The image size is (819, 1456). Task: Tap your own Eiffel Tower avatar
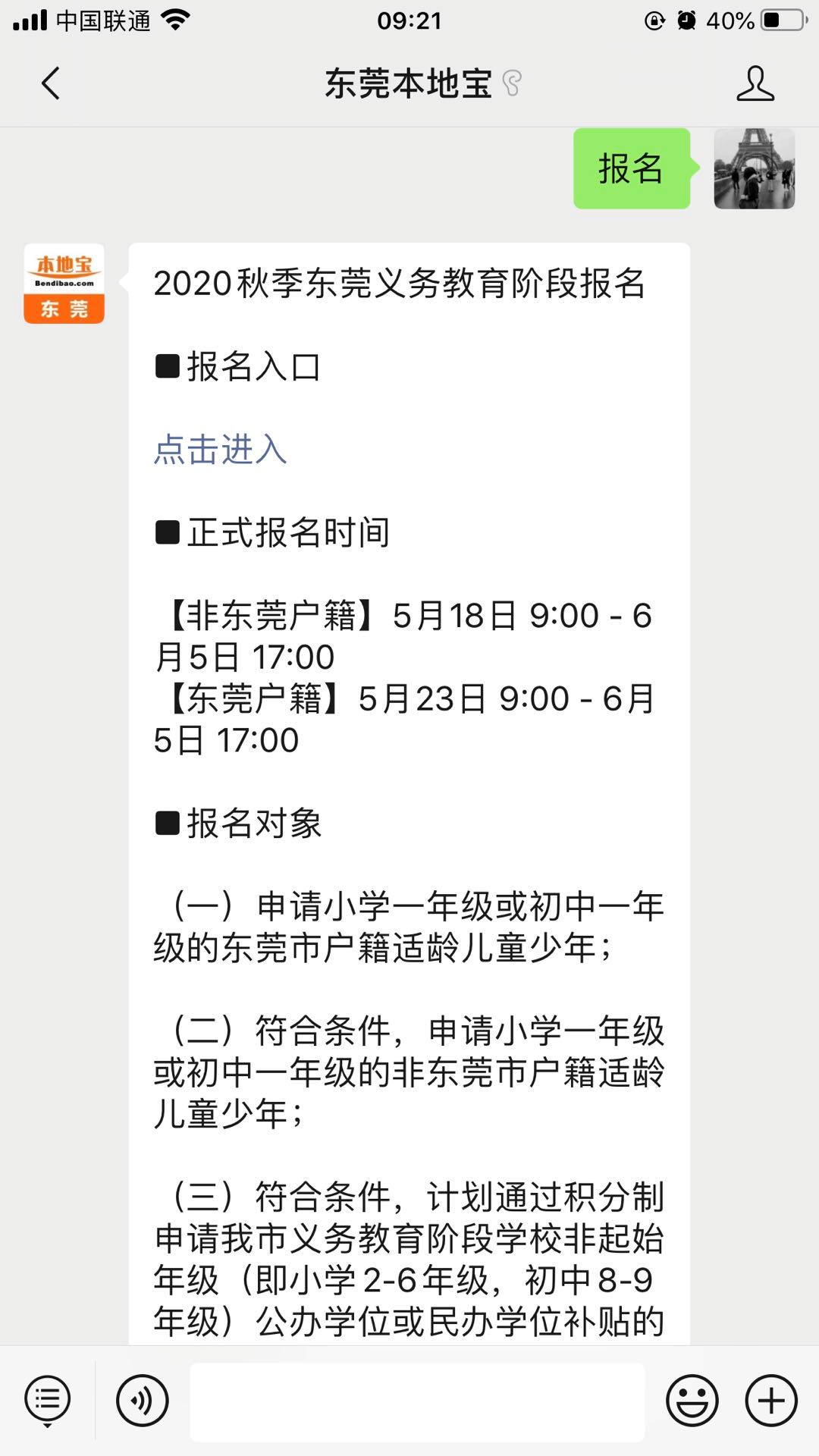(754, 168)
